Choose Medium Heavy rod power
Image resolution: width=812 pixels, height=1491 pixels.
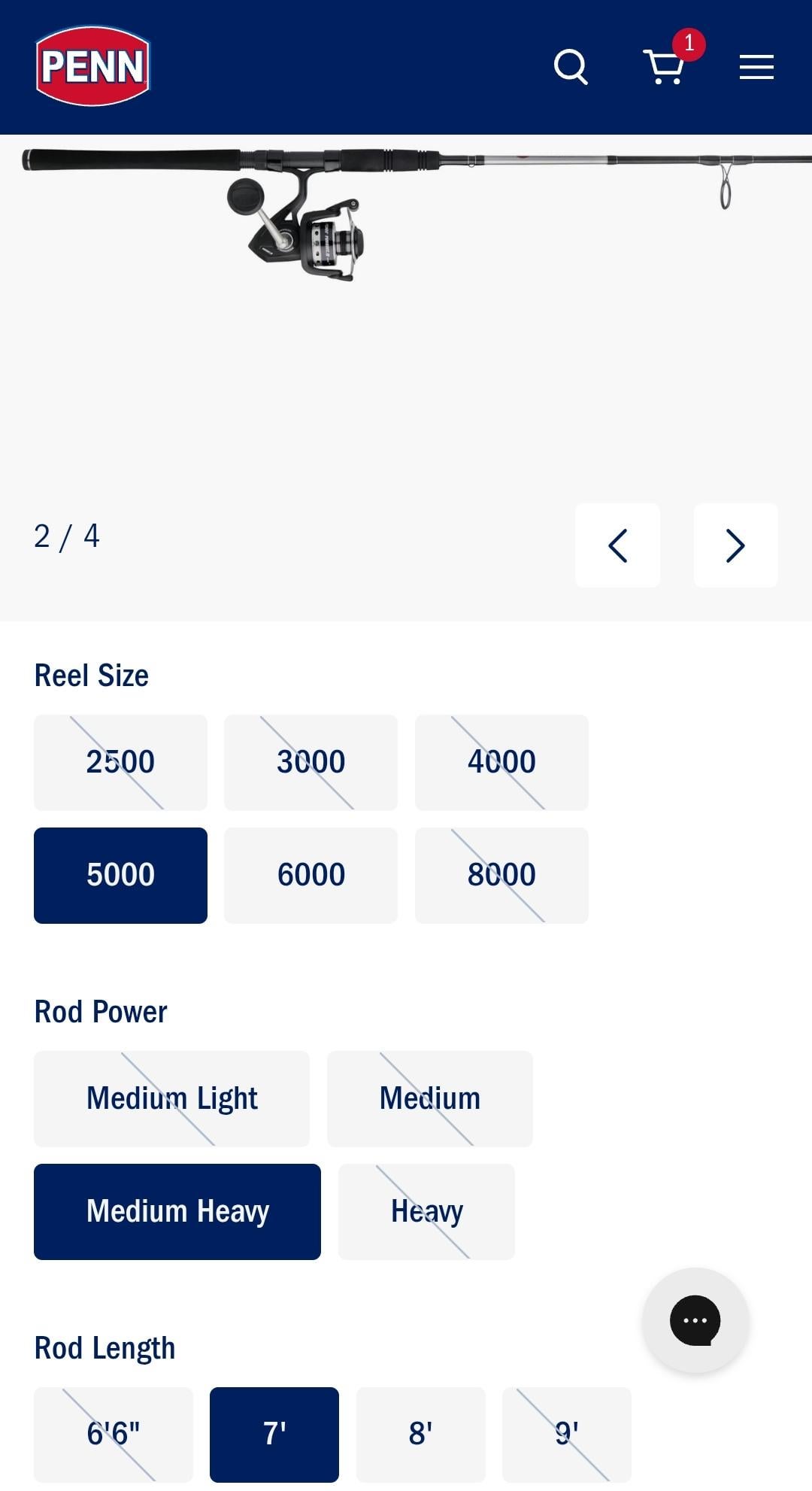pos(177,1211)
